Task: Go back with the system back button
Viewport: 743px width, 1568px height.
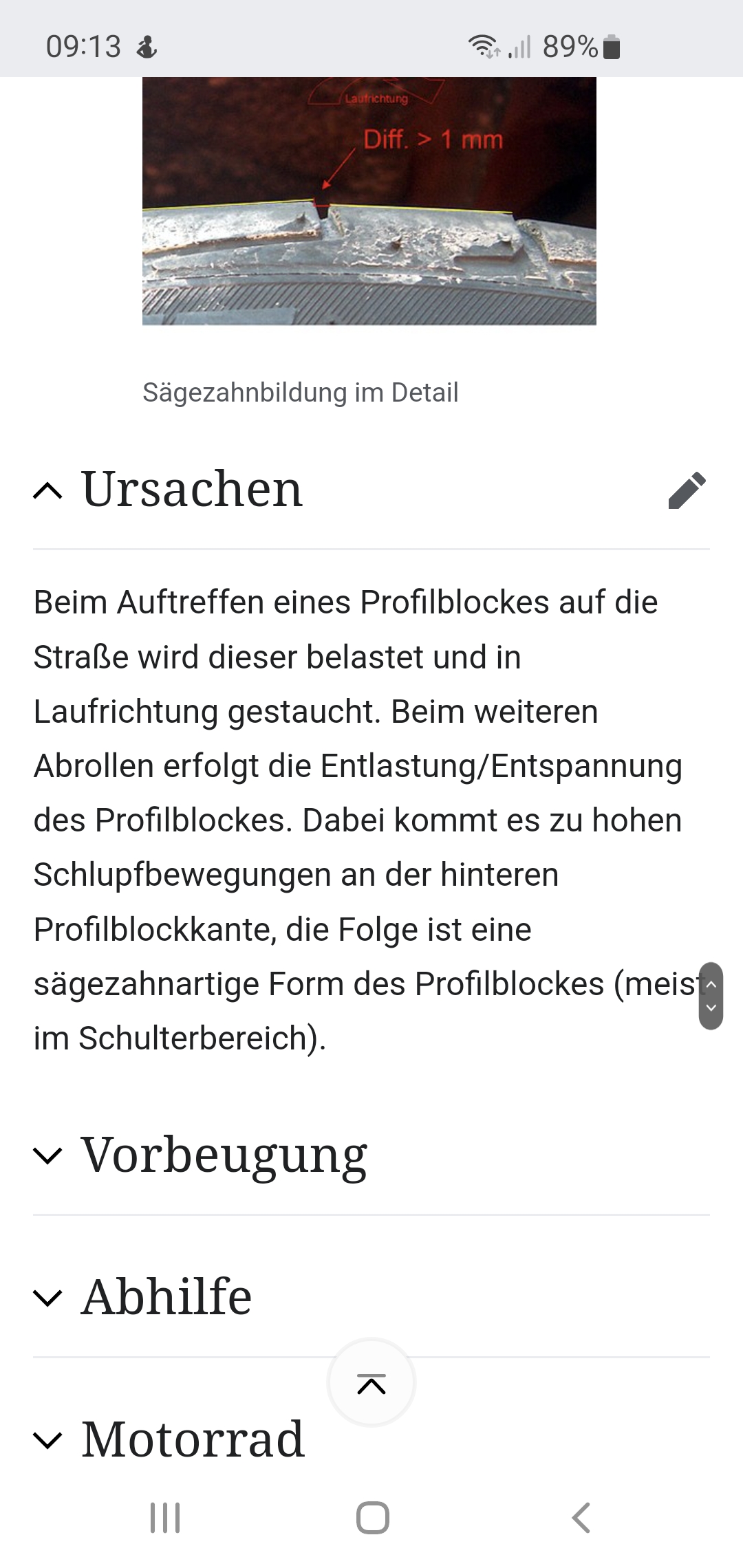Action: coord(581,1518)
